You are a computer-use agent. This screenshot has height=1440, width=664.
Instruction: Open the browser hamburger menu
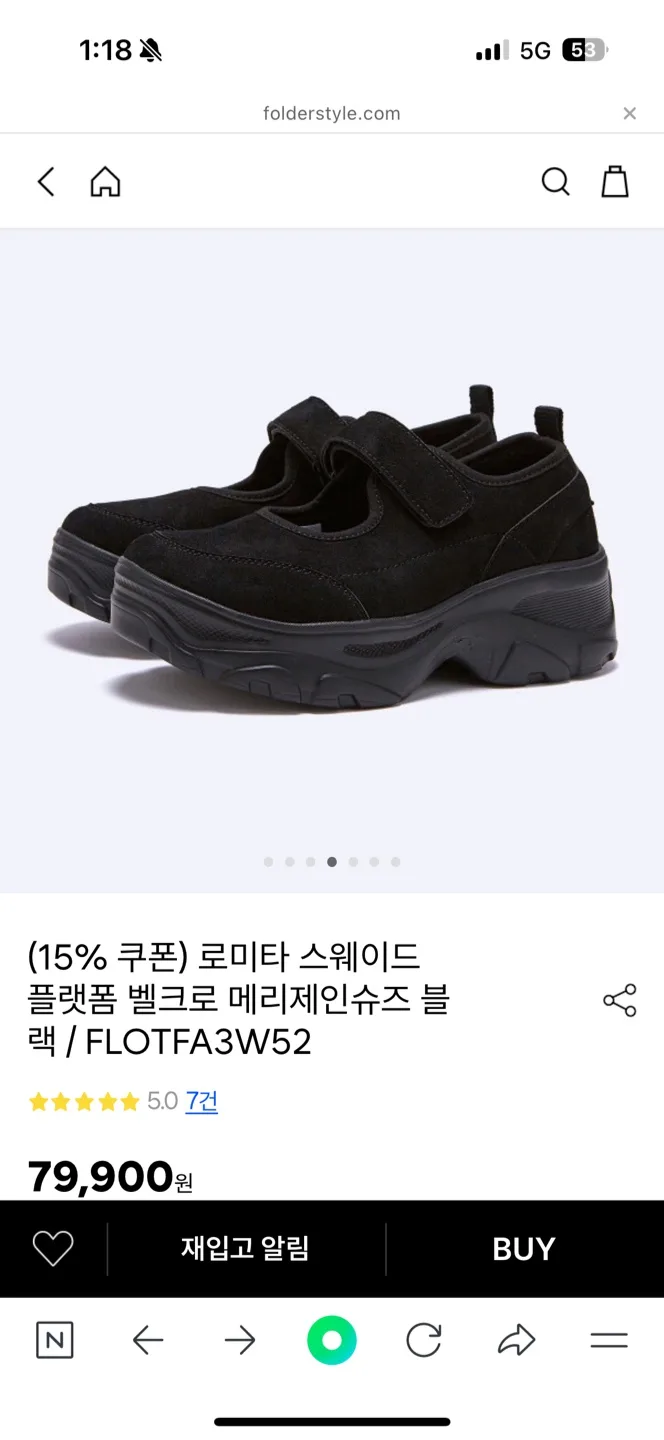coord(608,1340)
